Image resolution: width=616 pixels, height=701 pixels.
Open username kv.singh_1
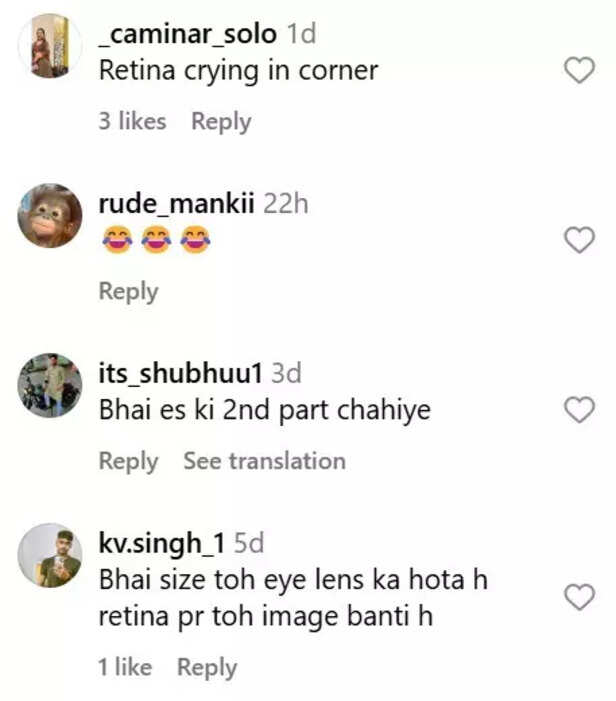click(162, 543)
